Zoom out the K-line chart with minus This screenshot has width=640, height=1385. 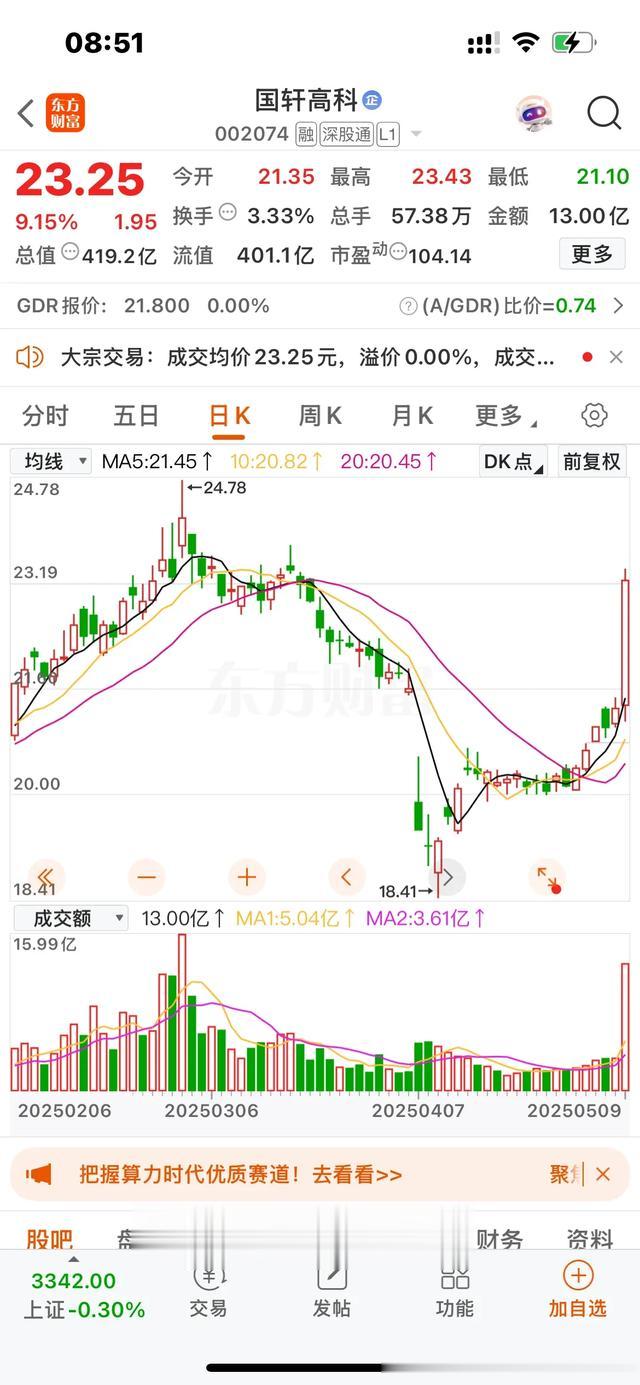coord(147,877)
